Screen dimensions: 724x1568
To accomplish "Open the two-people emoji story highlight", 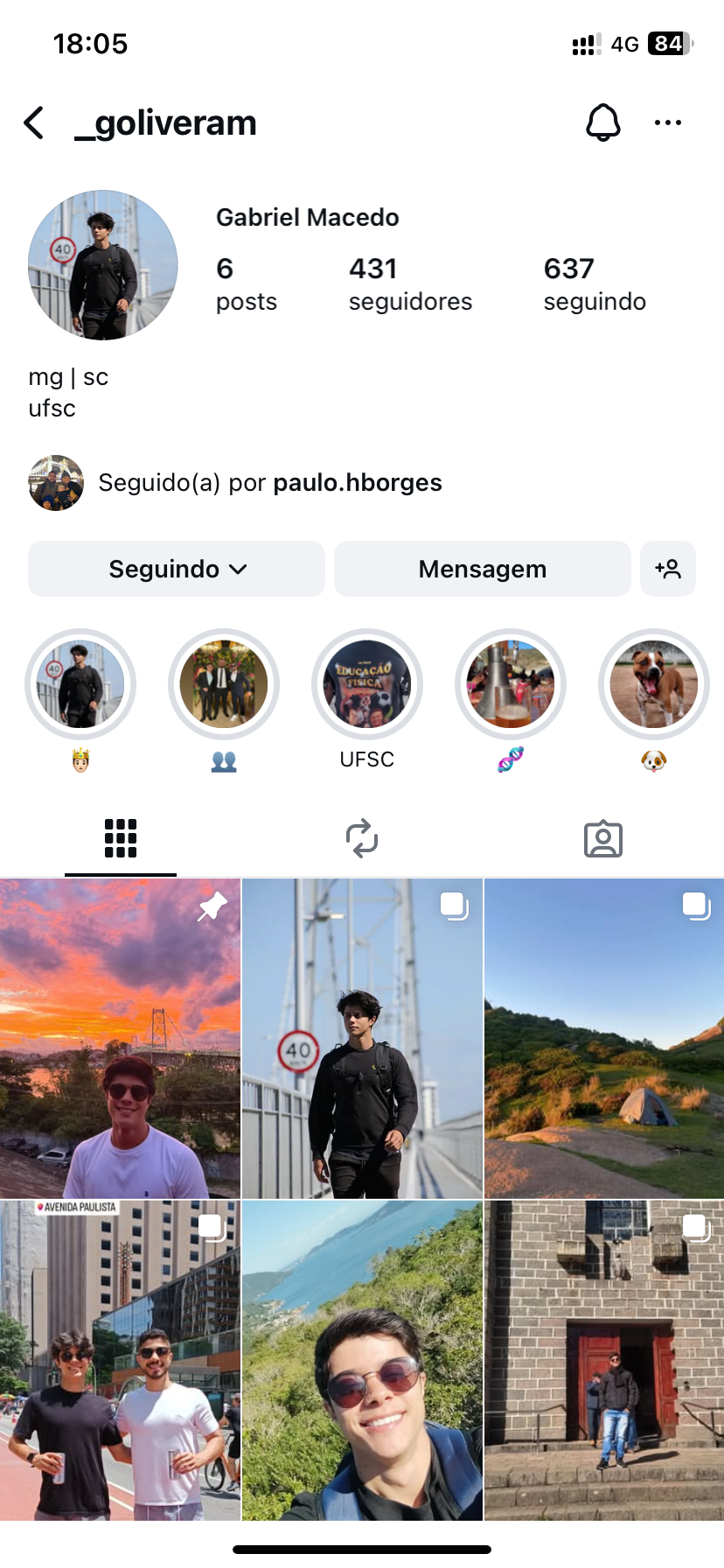I will (x=224, y=684).
